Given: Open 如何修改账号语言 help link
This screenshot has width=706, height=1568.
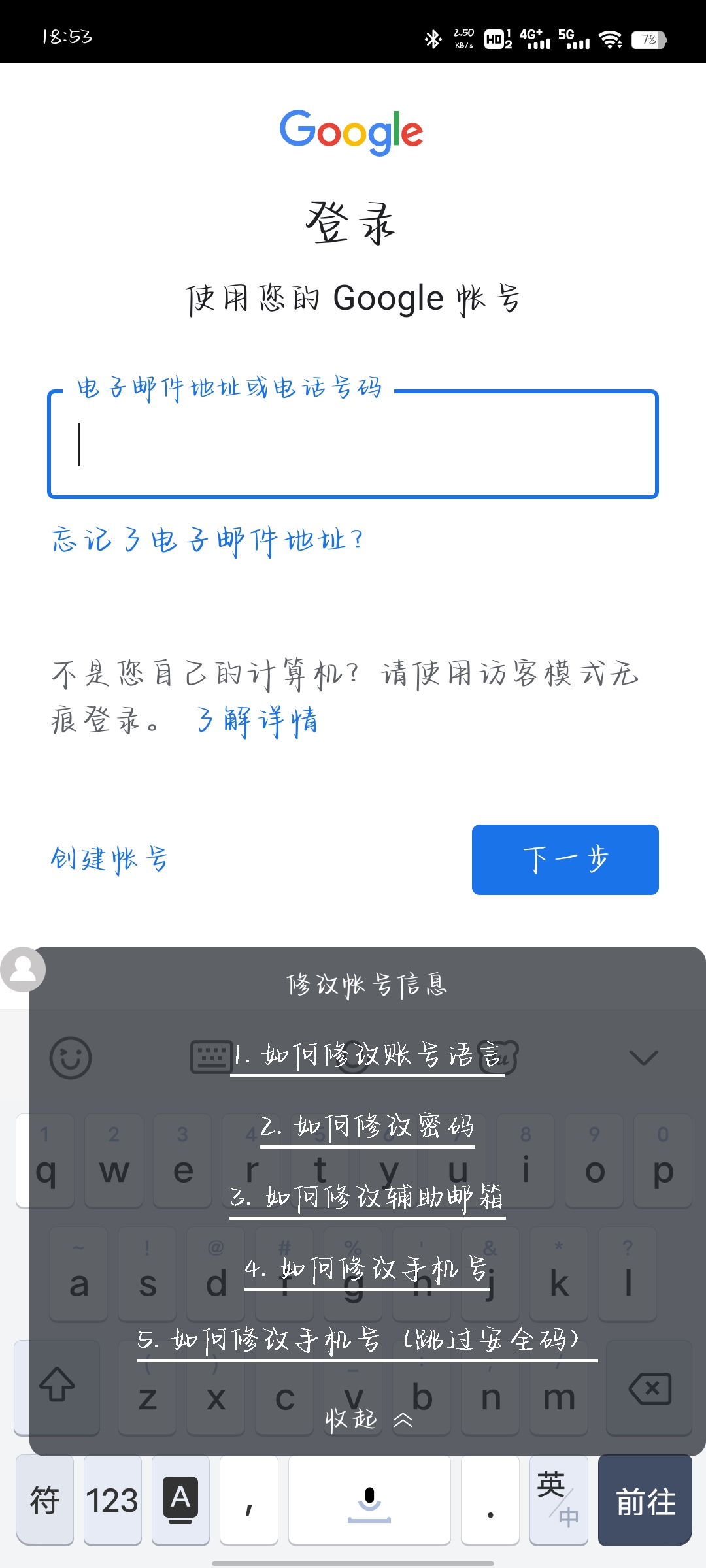Looking at the screenshot, I should (x=367, y=1055).
